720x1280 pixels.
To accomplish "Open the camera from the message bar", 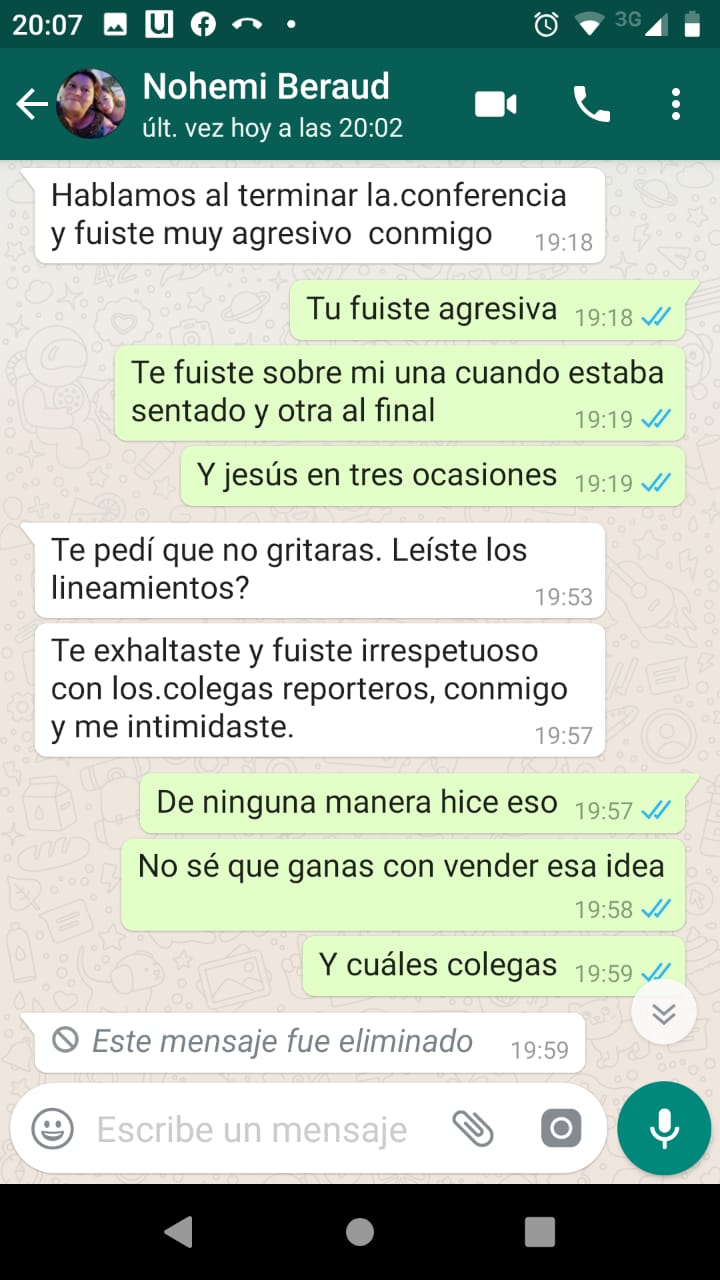I will coord(561,1129).
